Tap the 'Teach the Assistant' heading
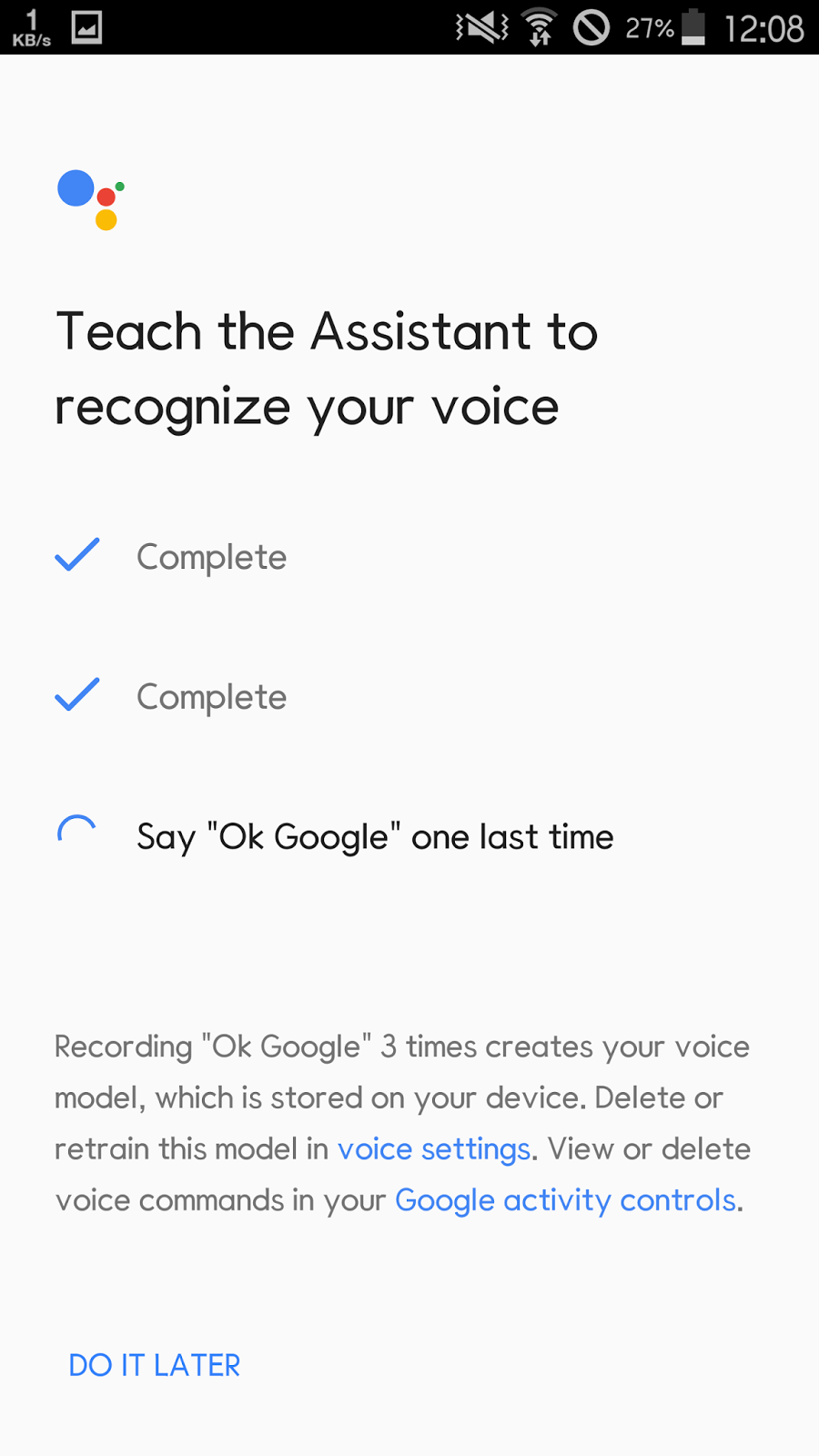Viewport: 819px width, 1456px height. point(326,369)
